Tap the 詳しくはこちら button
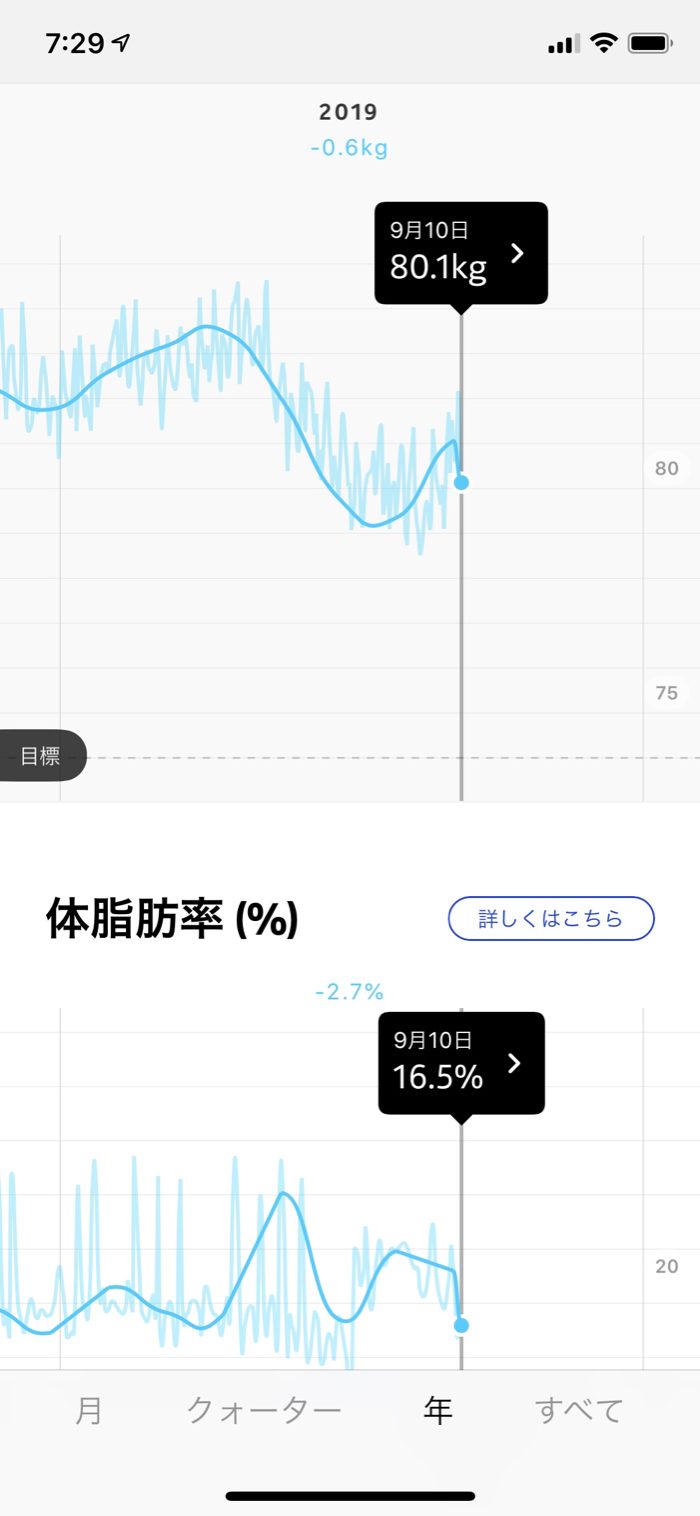The image size is (700, 1516). (x=551, y=919)
